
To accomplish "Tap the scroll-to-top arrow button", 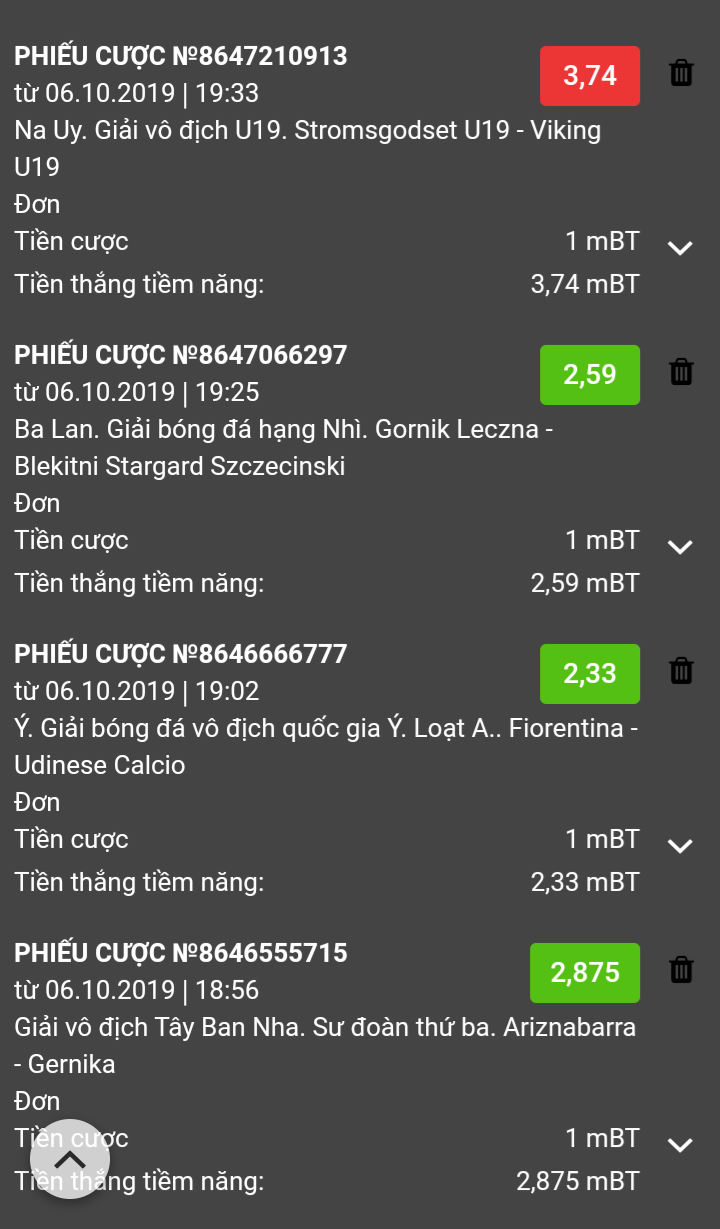I will [70, 1159].
